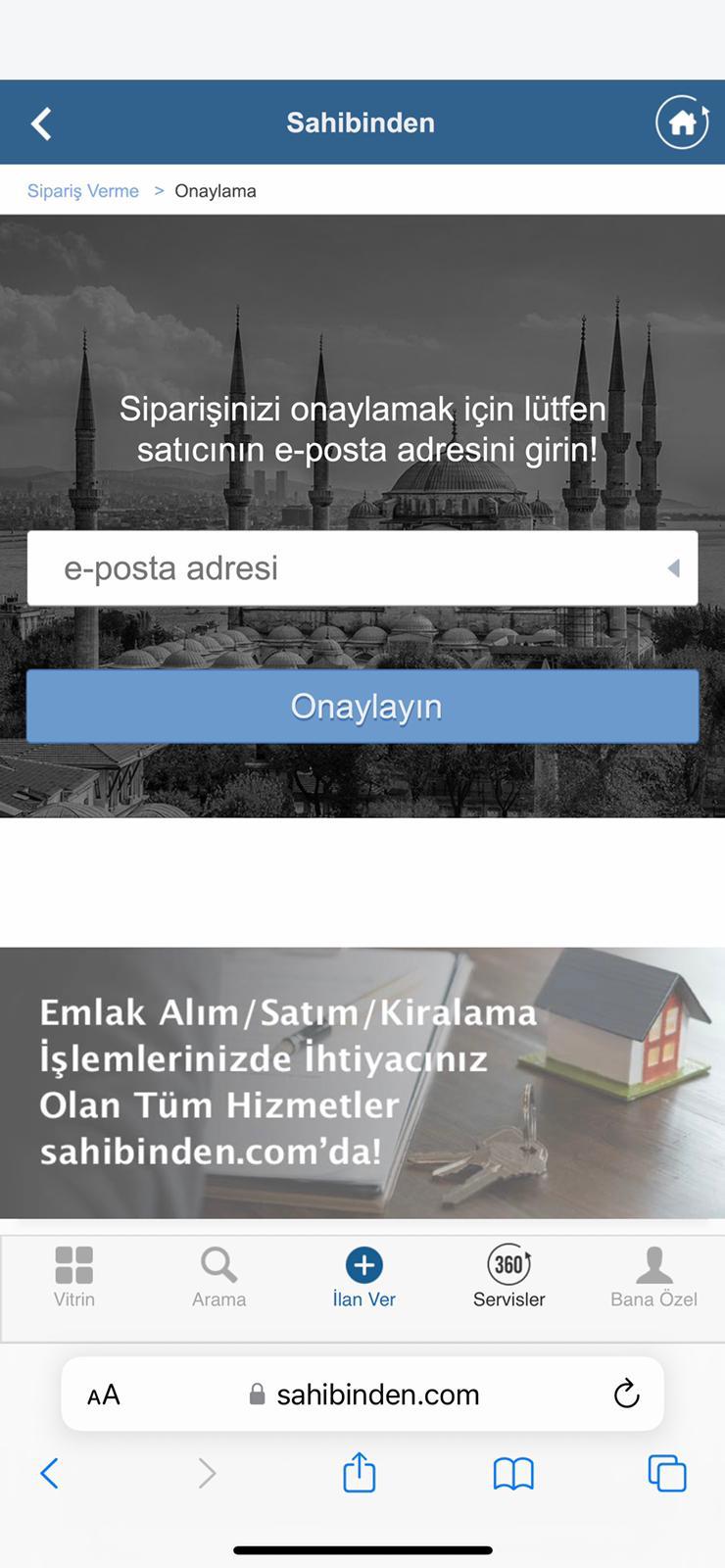This screenshot has width=725, height=1568.
Task: Open the Sipariş Verme breadcrumb link
Action: (x=83, y=191)
